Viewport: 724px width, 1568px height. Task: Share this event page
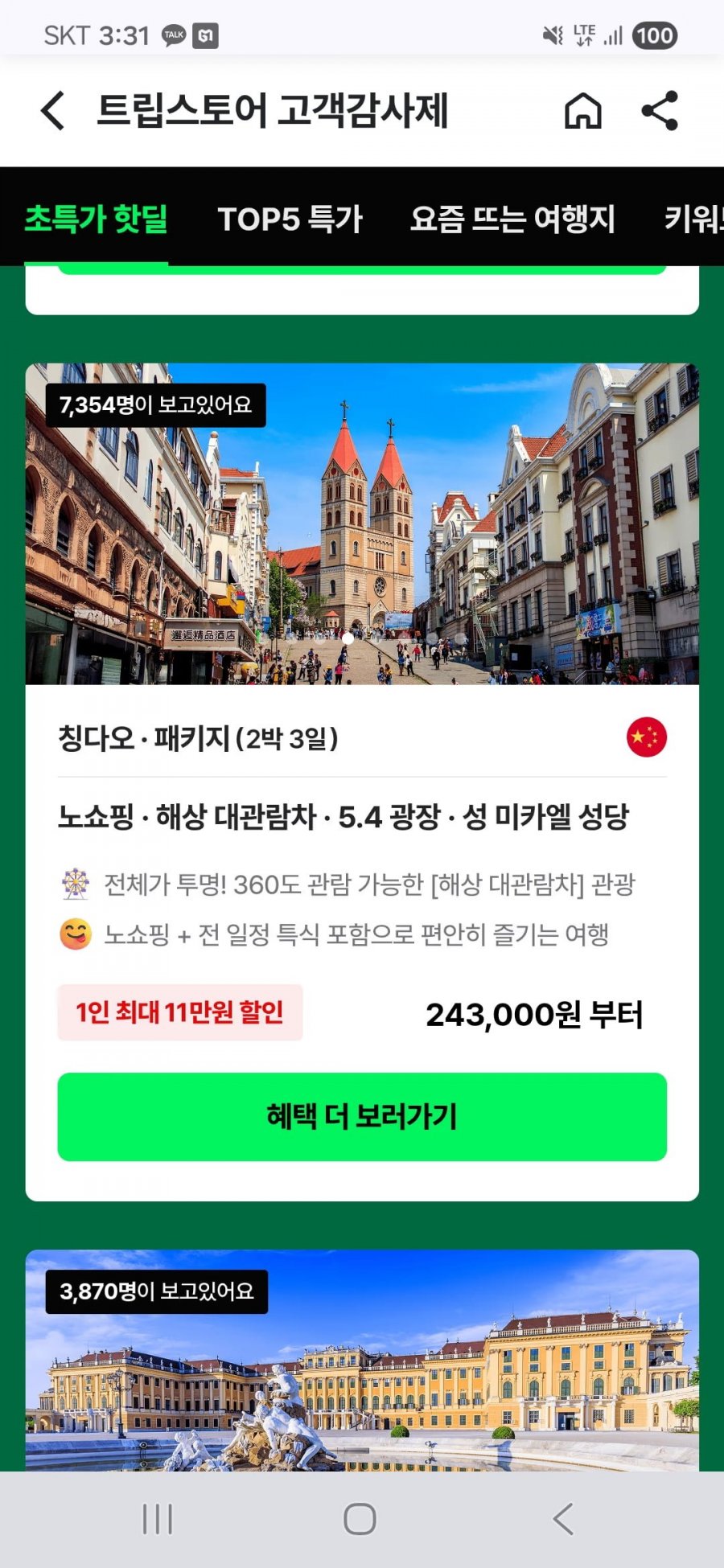660,111
